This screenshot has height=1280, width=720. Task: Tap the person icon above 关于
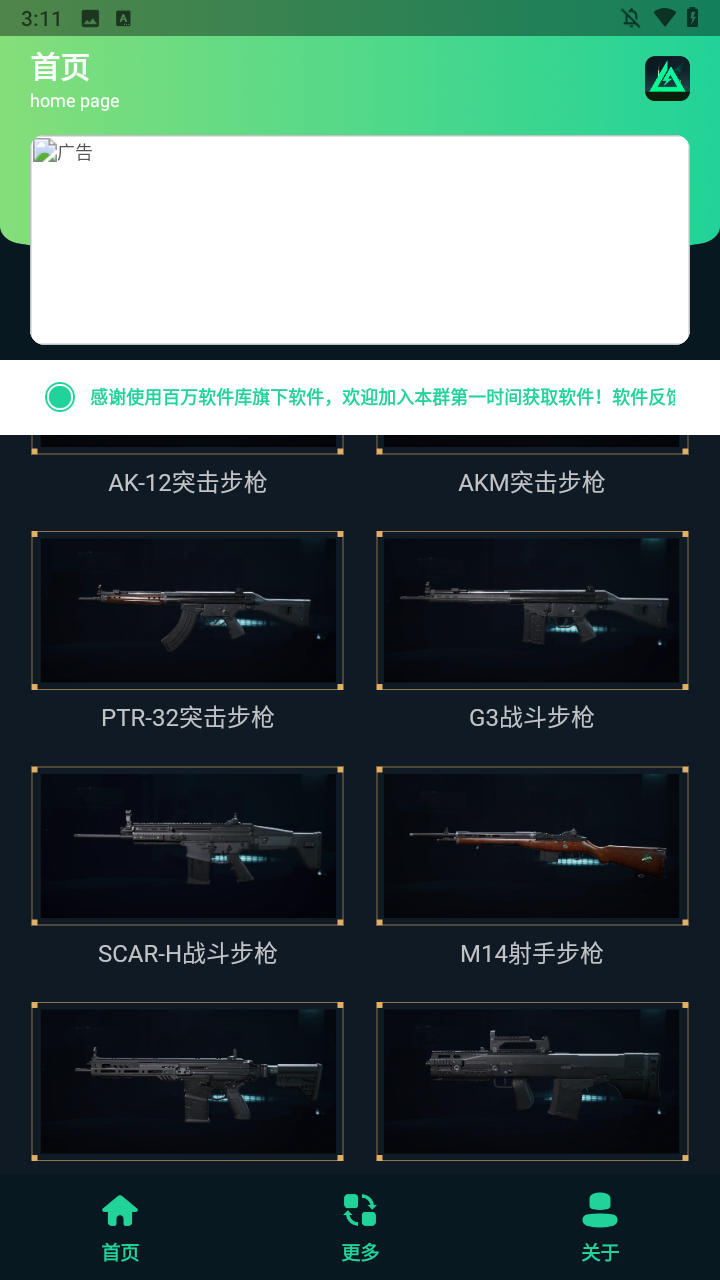pos(598,1209)
